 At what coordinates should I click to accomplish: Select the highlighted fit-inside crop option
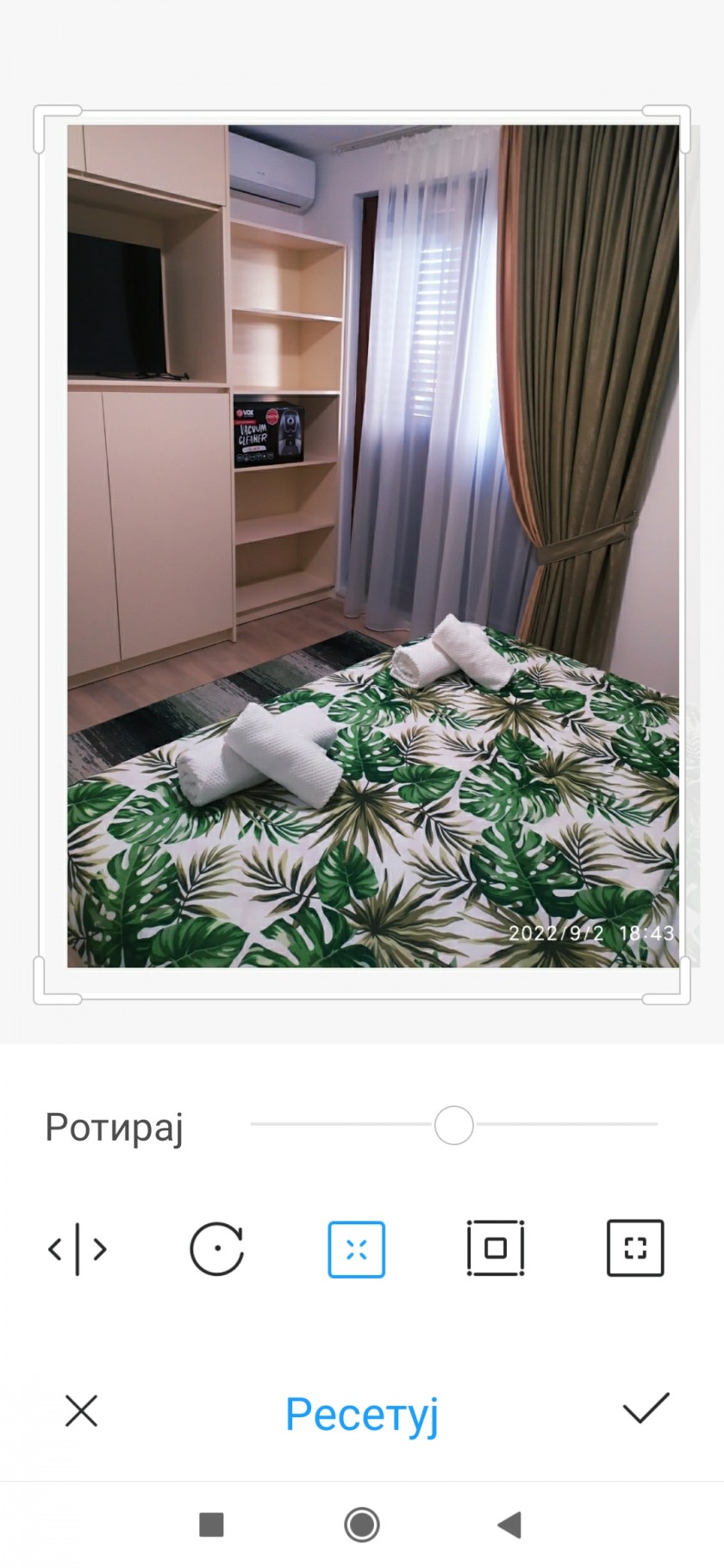pyautogui.click(x=356, y=1248)
